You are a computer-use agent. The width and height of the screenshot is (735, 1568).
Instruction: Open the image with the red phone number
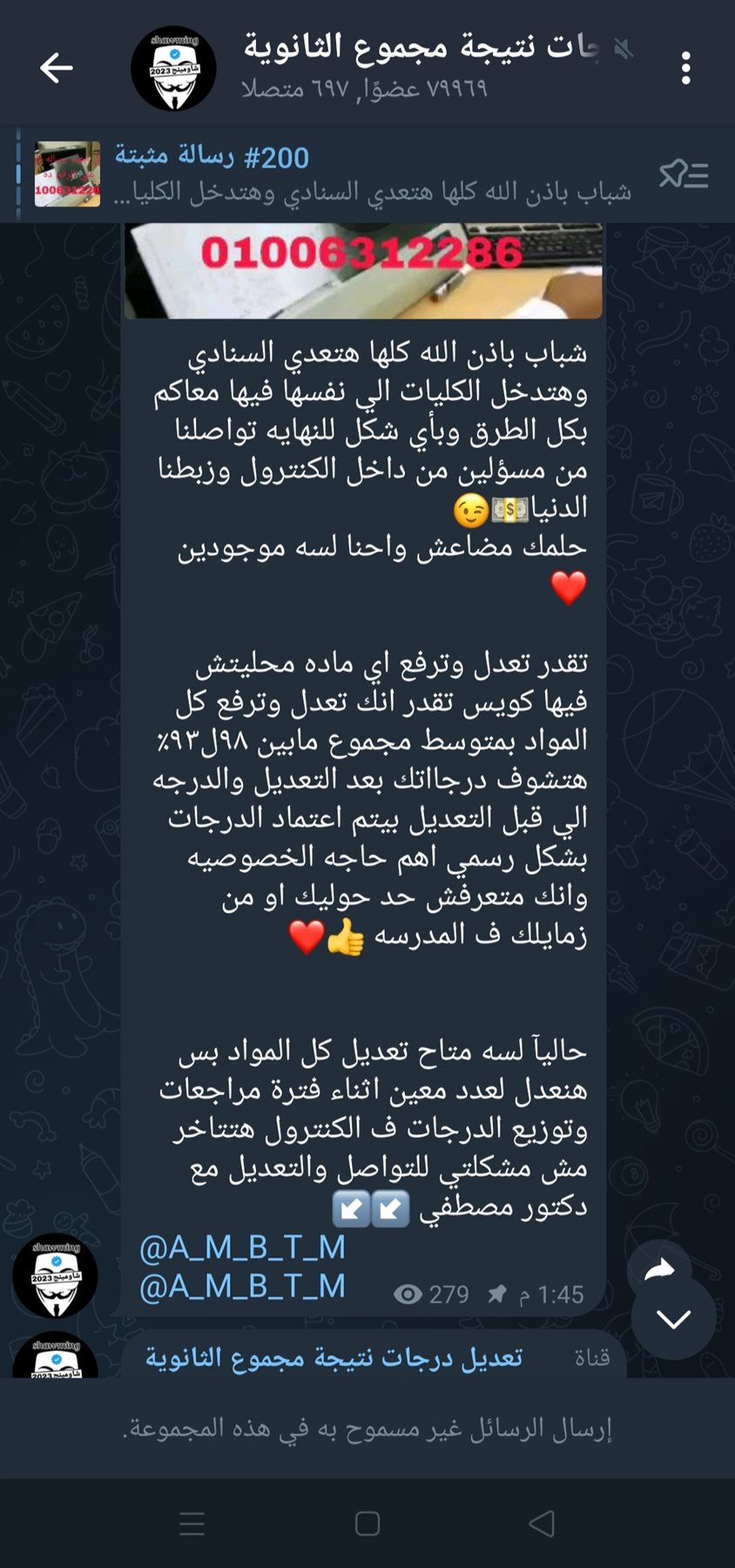363,270
